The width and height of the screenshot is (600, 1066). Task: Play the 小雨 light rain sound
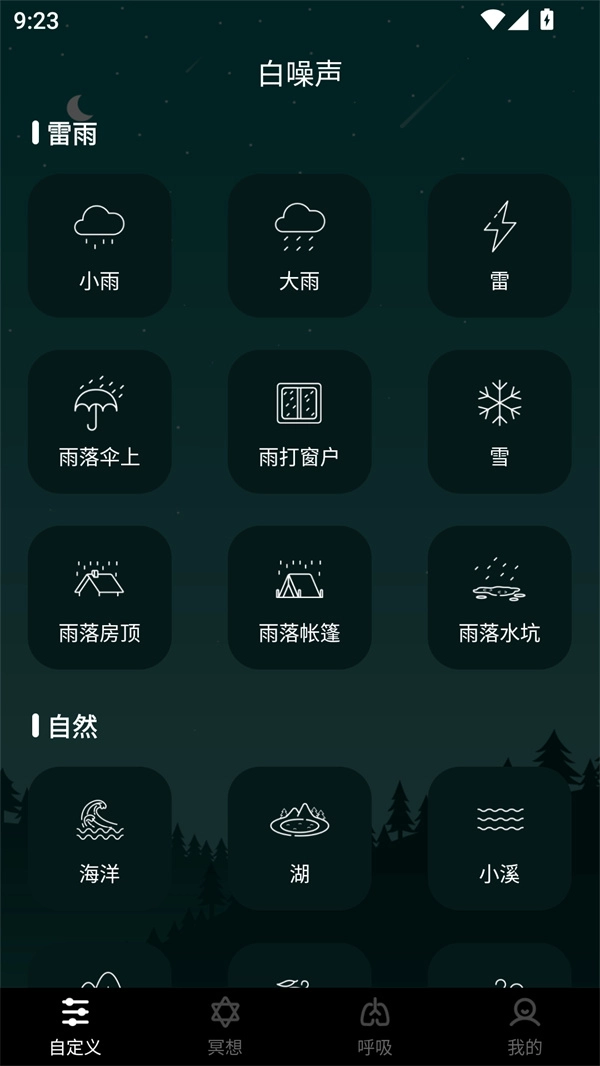point(99,246)
